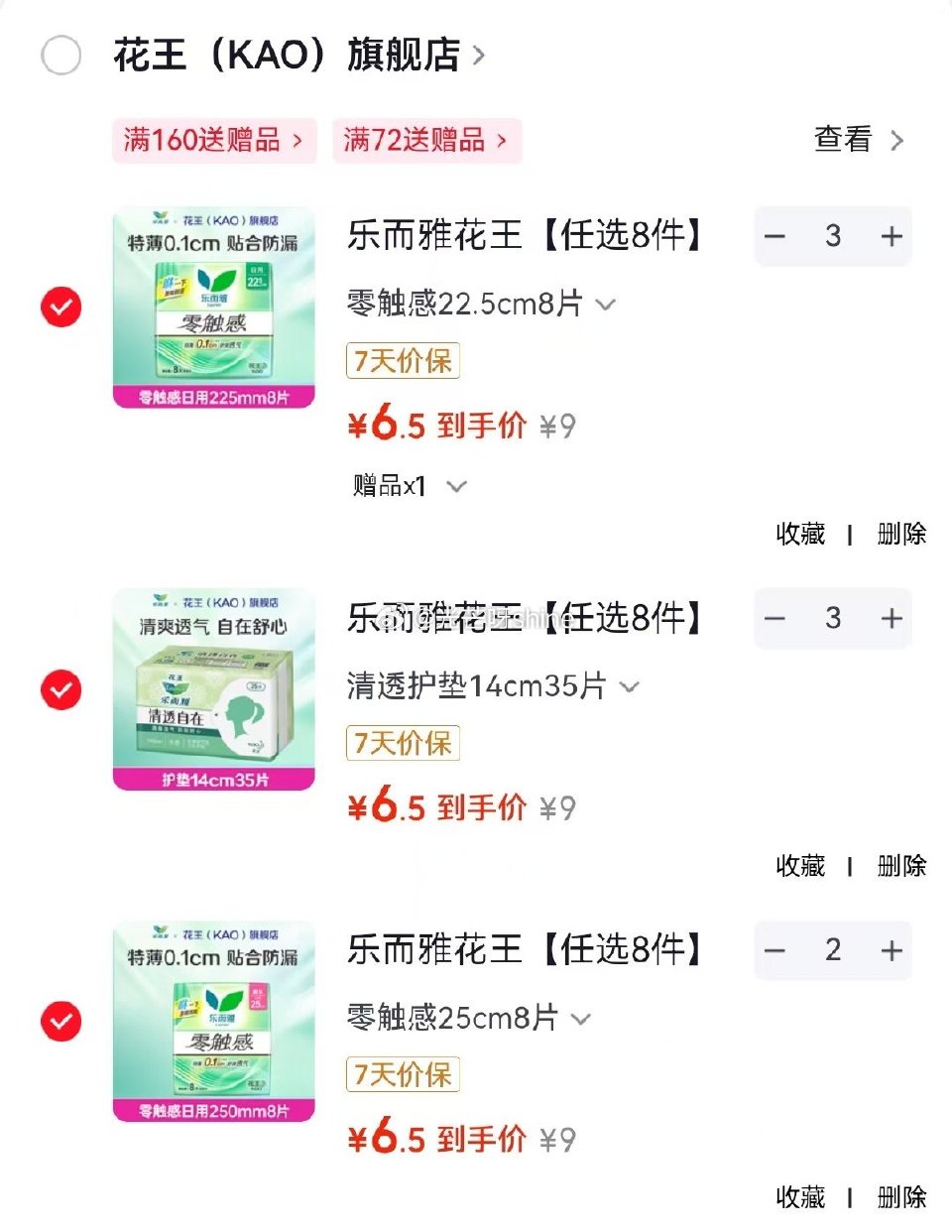Open the 清透护垫14cm35片 product thumbnail
Image resolution: width=952 pixels, height=1232 pixels.
213,690
